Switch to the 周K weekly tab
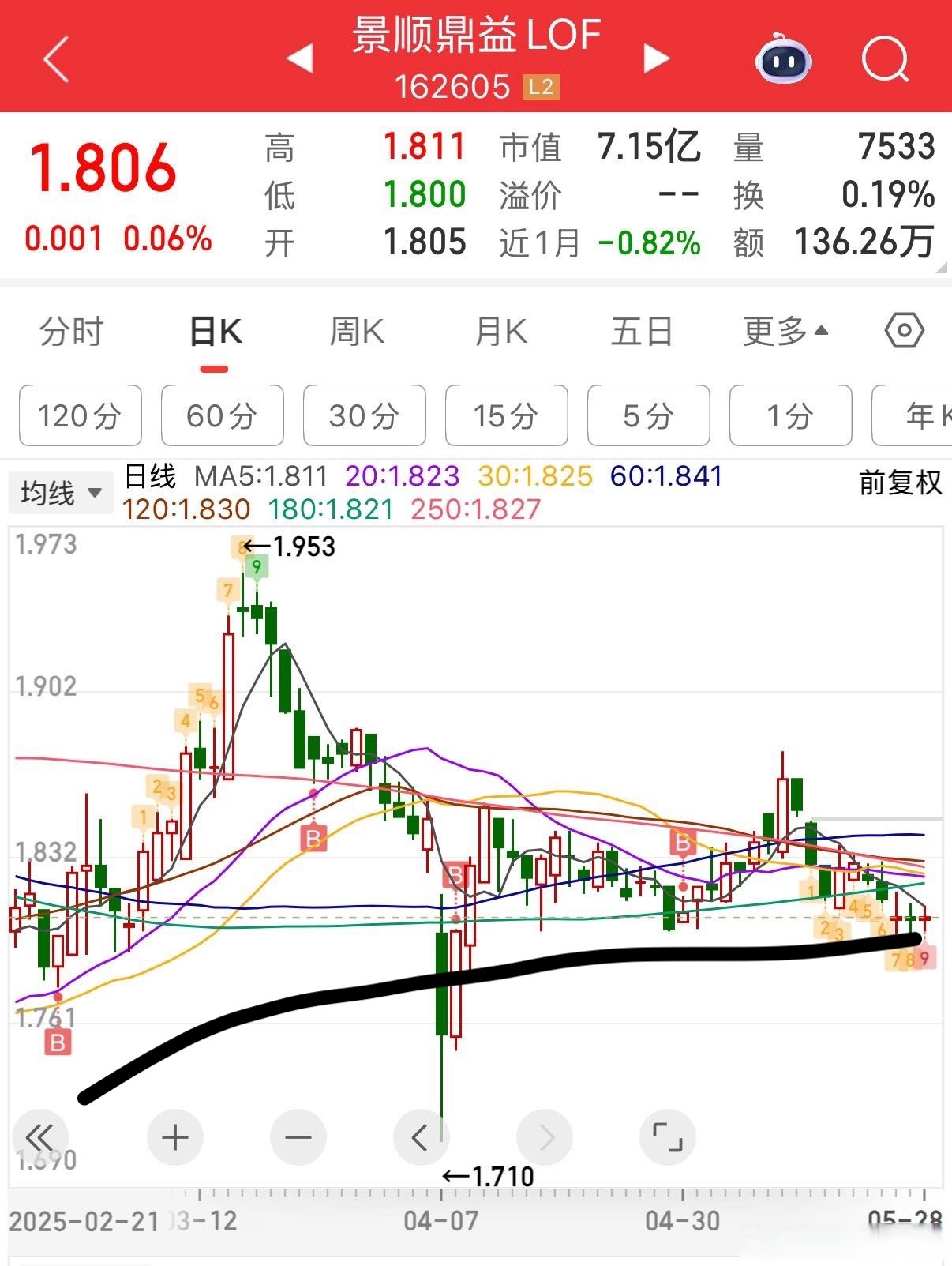952x1266 pixels. pos(358,332)
